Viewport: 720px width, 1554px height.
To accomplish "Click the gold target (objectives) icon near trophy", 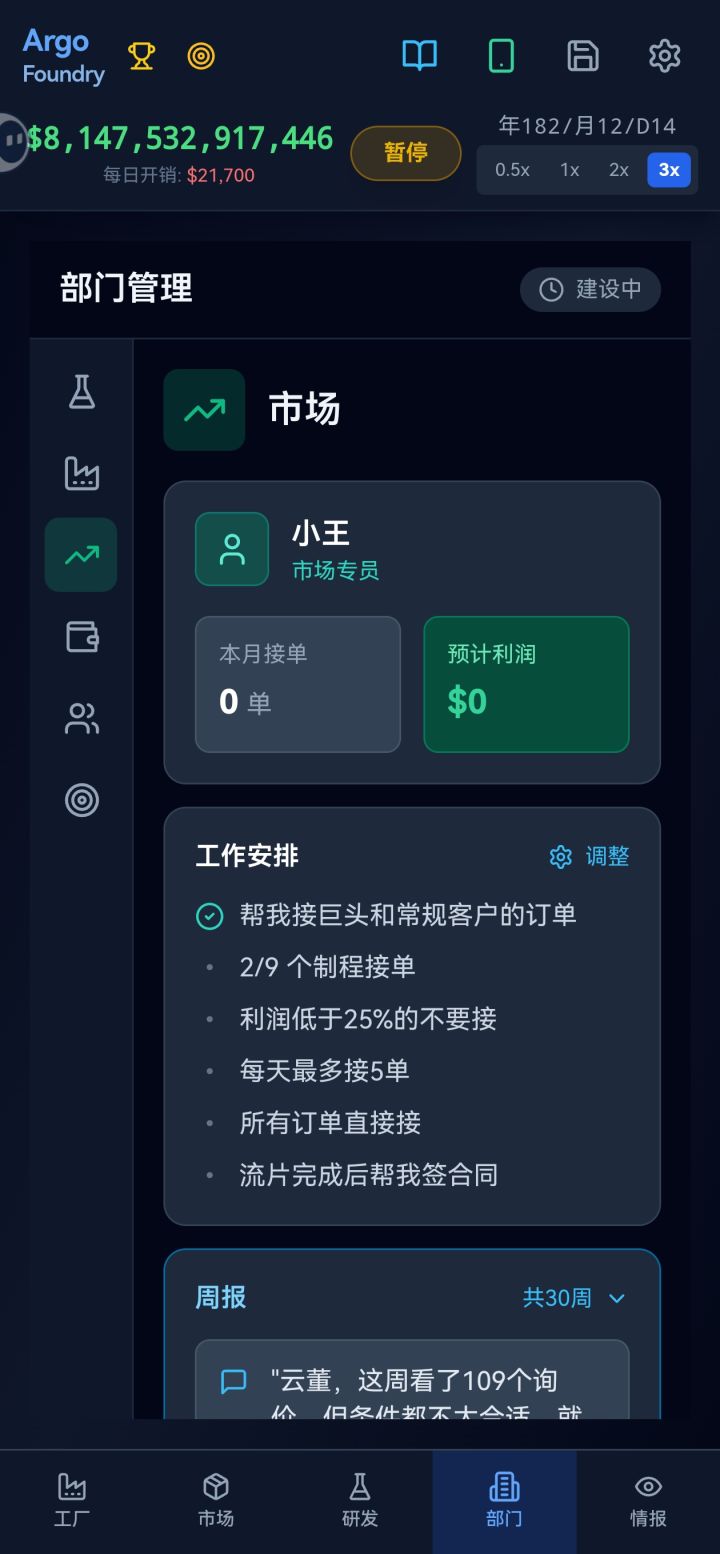I will (201, 57).
